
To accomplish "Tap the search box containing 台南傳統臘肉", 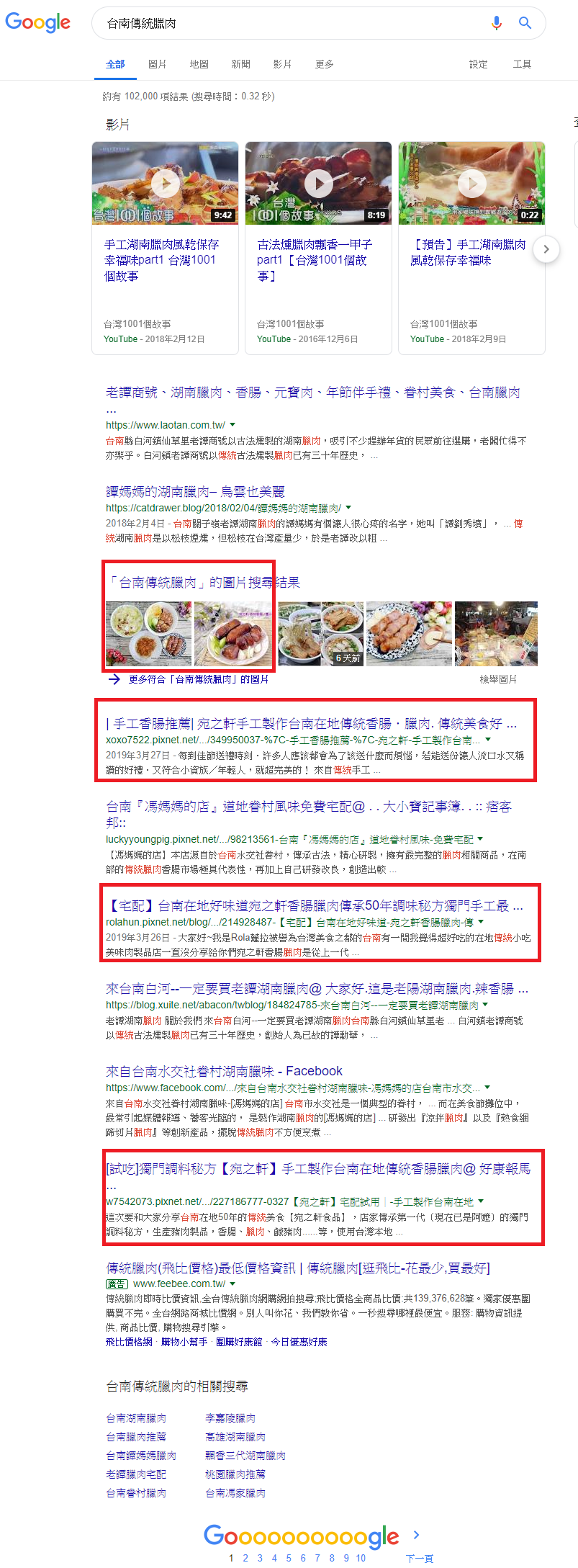I will pos(288,24).
